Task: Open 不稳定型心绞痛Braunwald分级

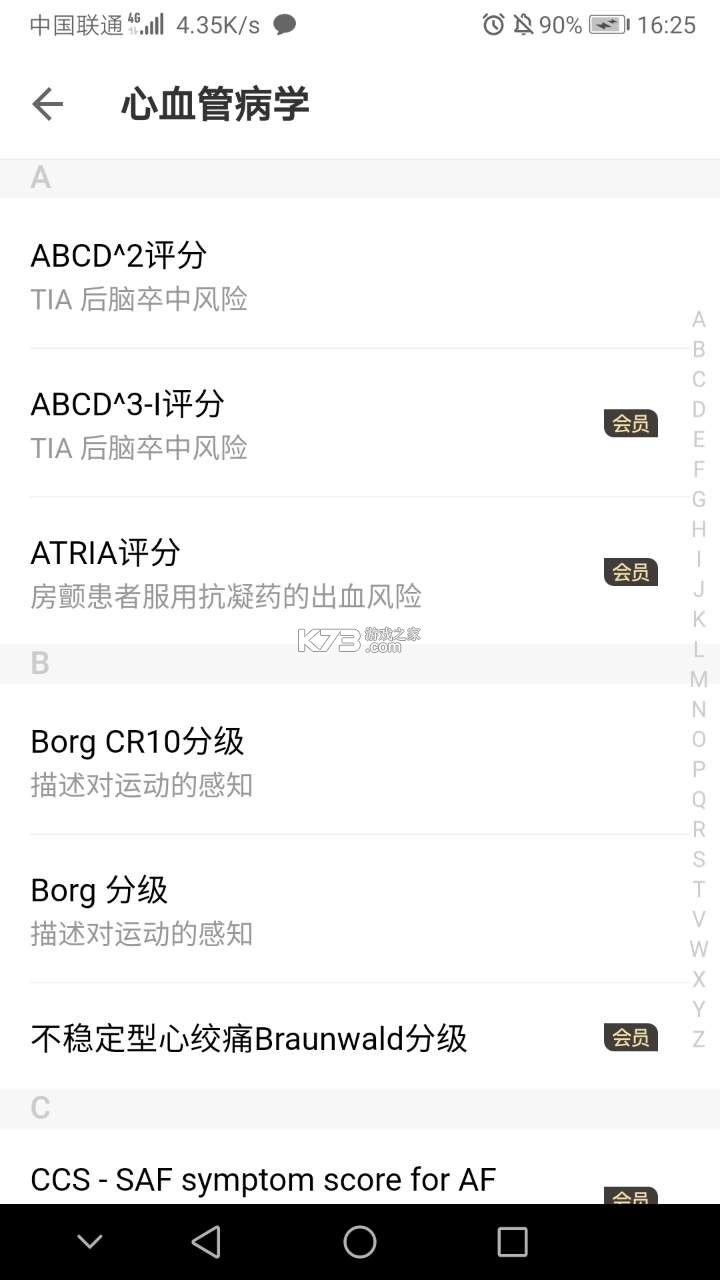Action: click(360, 1037)
